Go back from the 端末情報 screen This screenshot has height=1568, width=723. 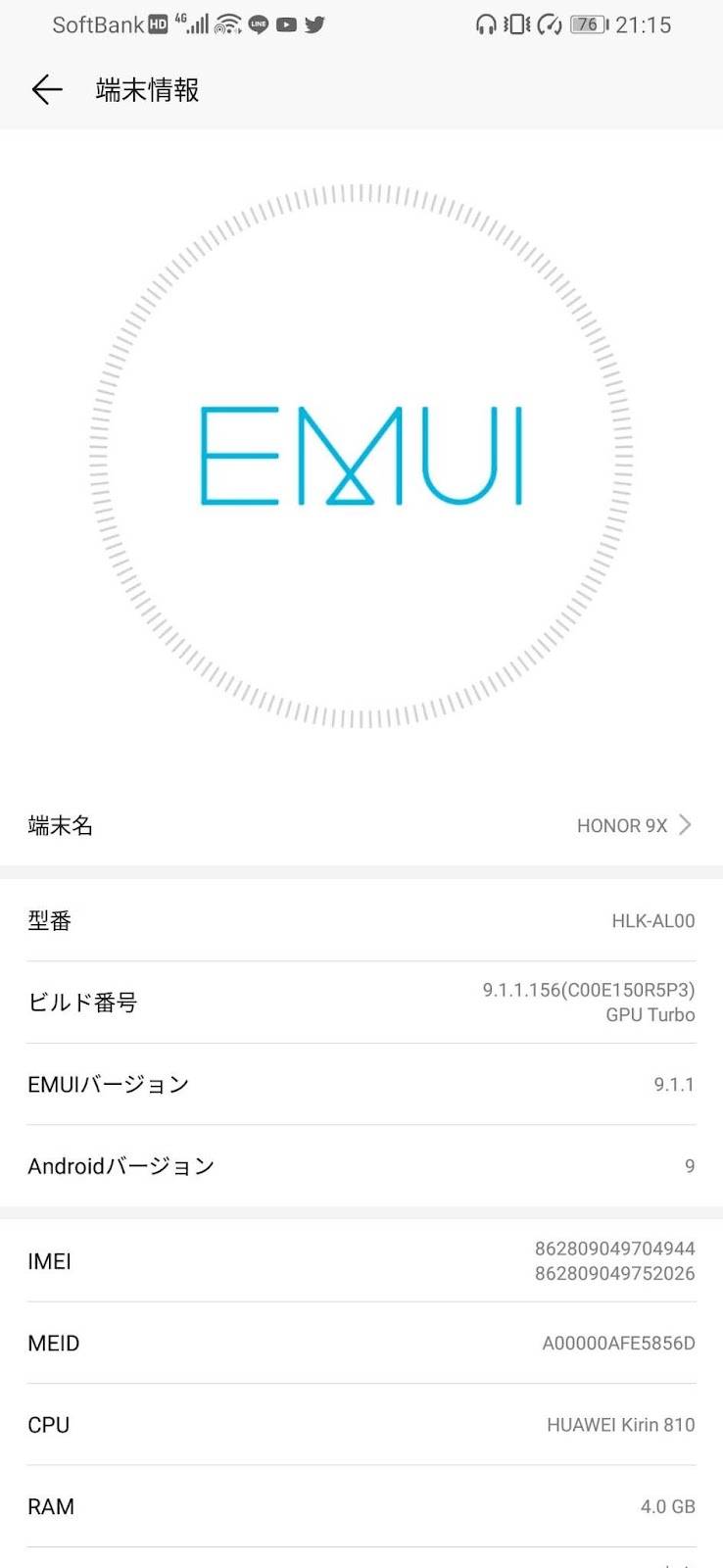(x=46, y=90)
